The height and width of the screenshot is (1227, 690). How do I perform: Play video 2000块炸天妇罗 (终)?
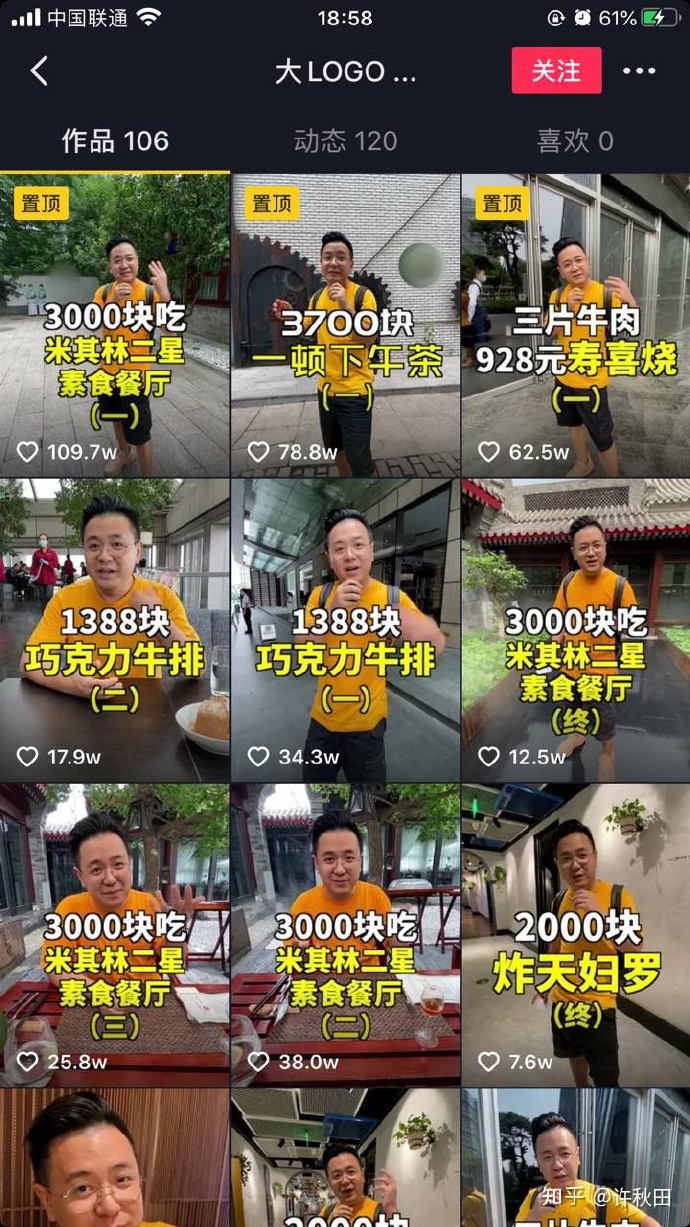click(x=575, y=935)
